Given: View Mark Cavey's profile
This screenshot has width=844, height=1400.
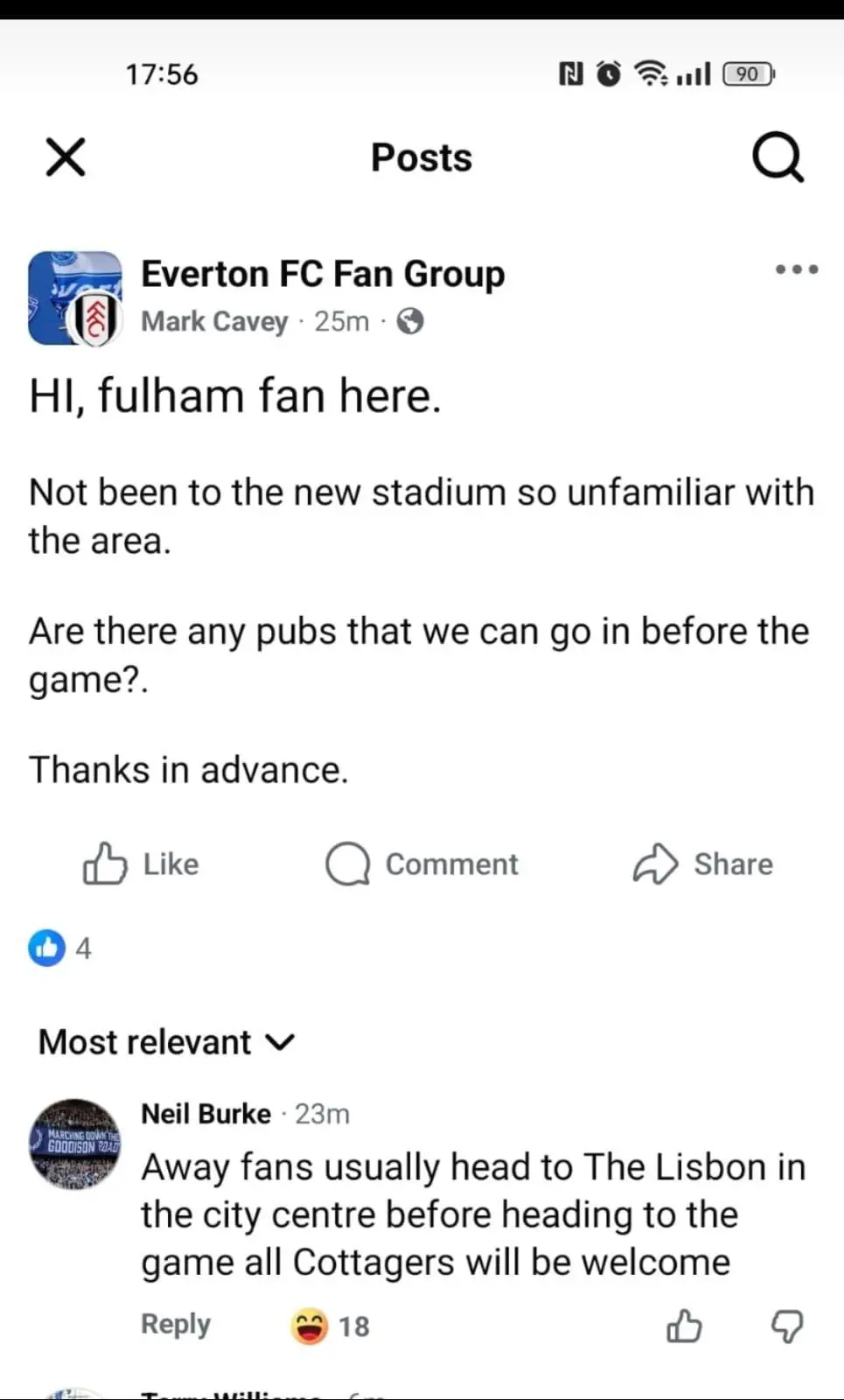Looking at the screenshot, I should click(x=214, y=322).
